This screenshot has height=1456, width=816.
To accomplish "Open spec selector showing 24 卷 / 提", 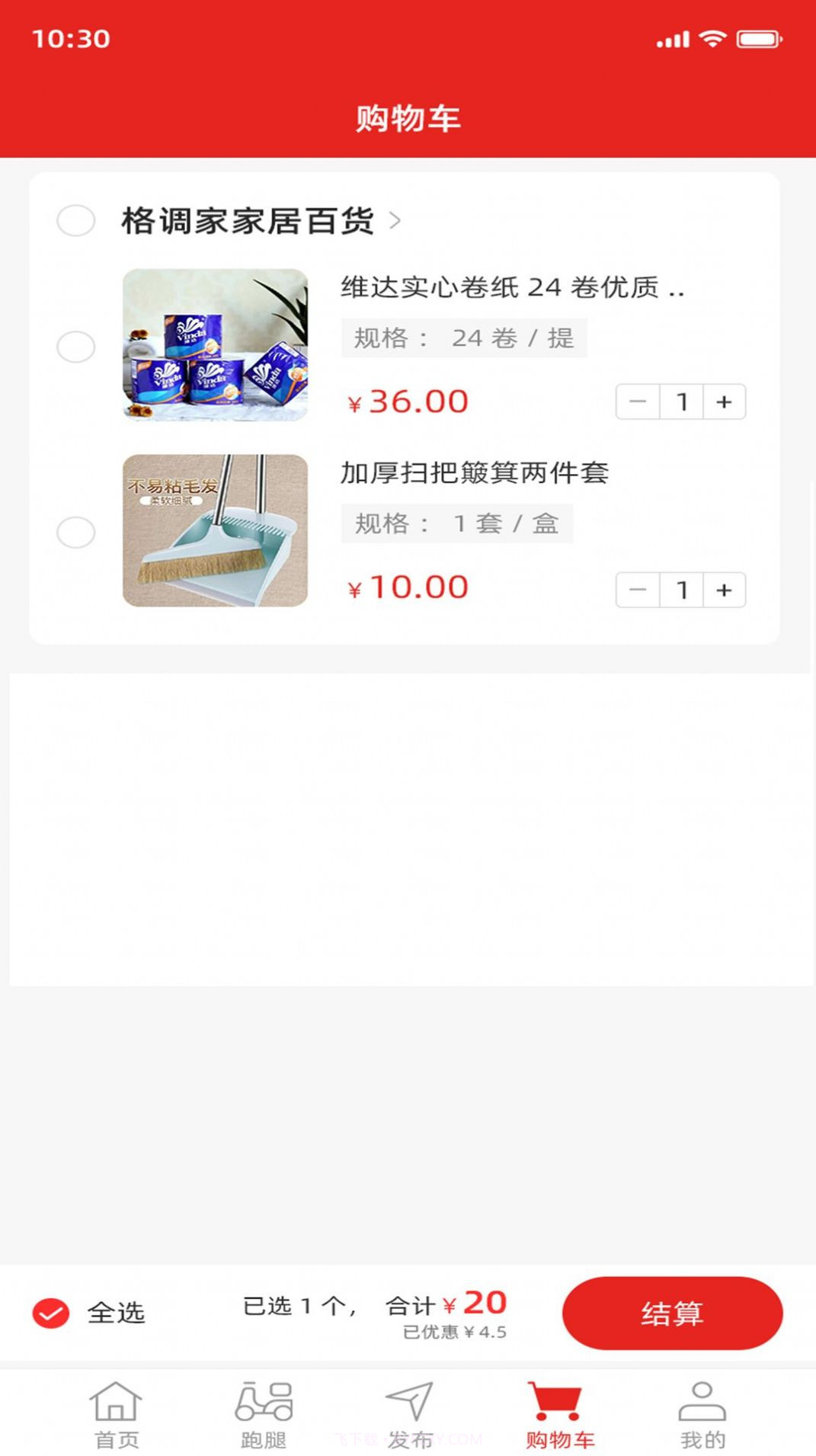I will tap(463, 338).
